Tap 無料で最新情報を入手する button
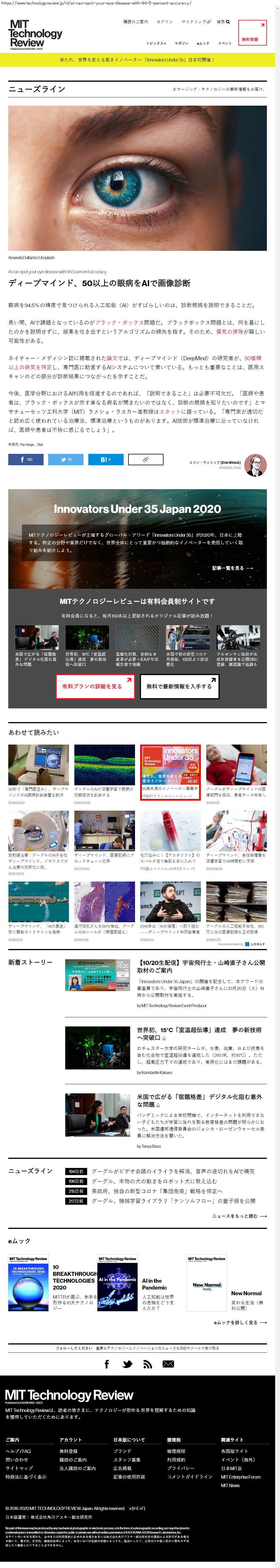The image size is (280, 1568). 179,686
